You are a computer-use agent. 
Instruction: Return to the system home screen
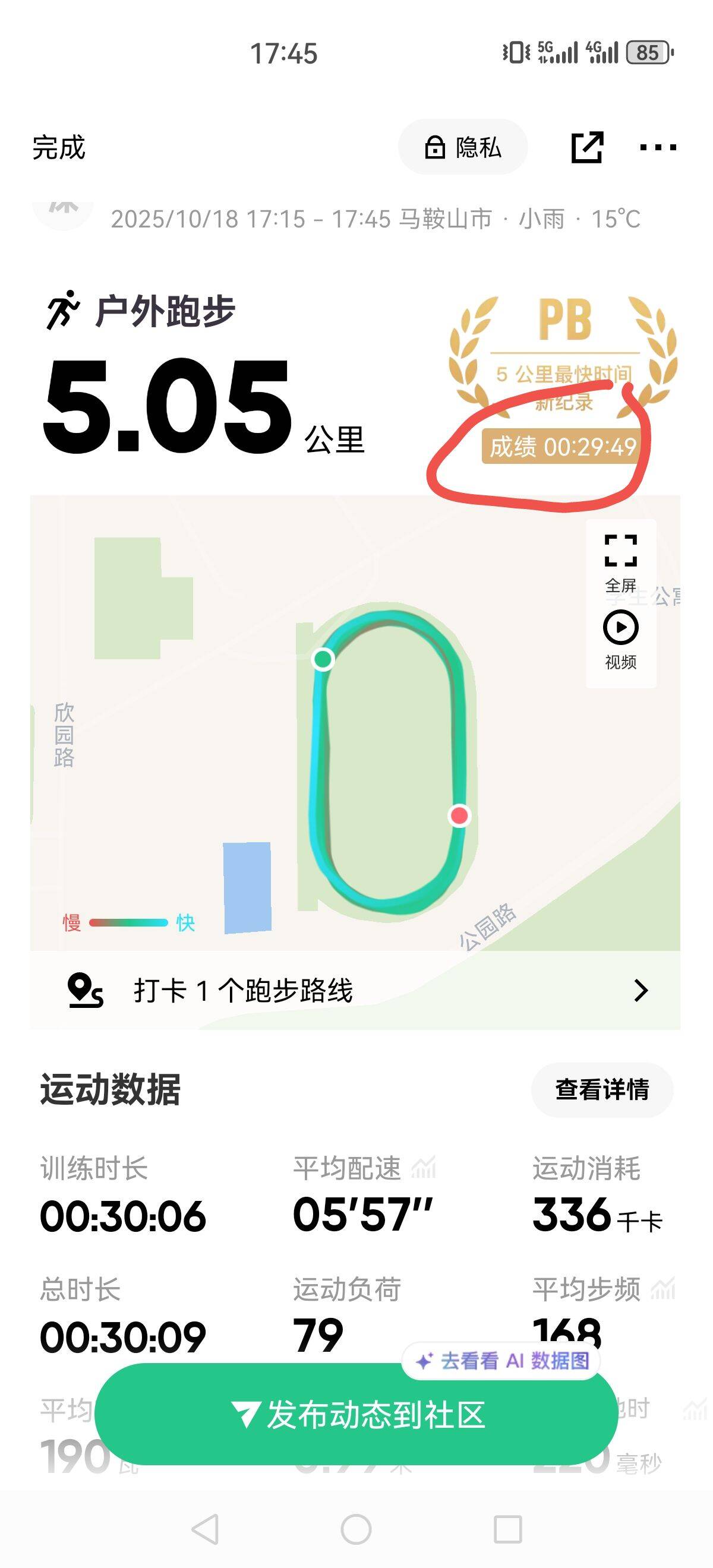click(356, 1529)
